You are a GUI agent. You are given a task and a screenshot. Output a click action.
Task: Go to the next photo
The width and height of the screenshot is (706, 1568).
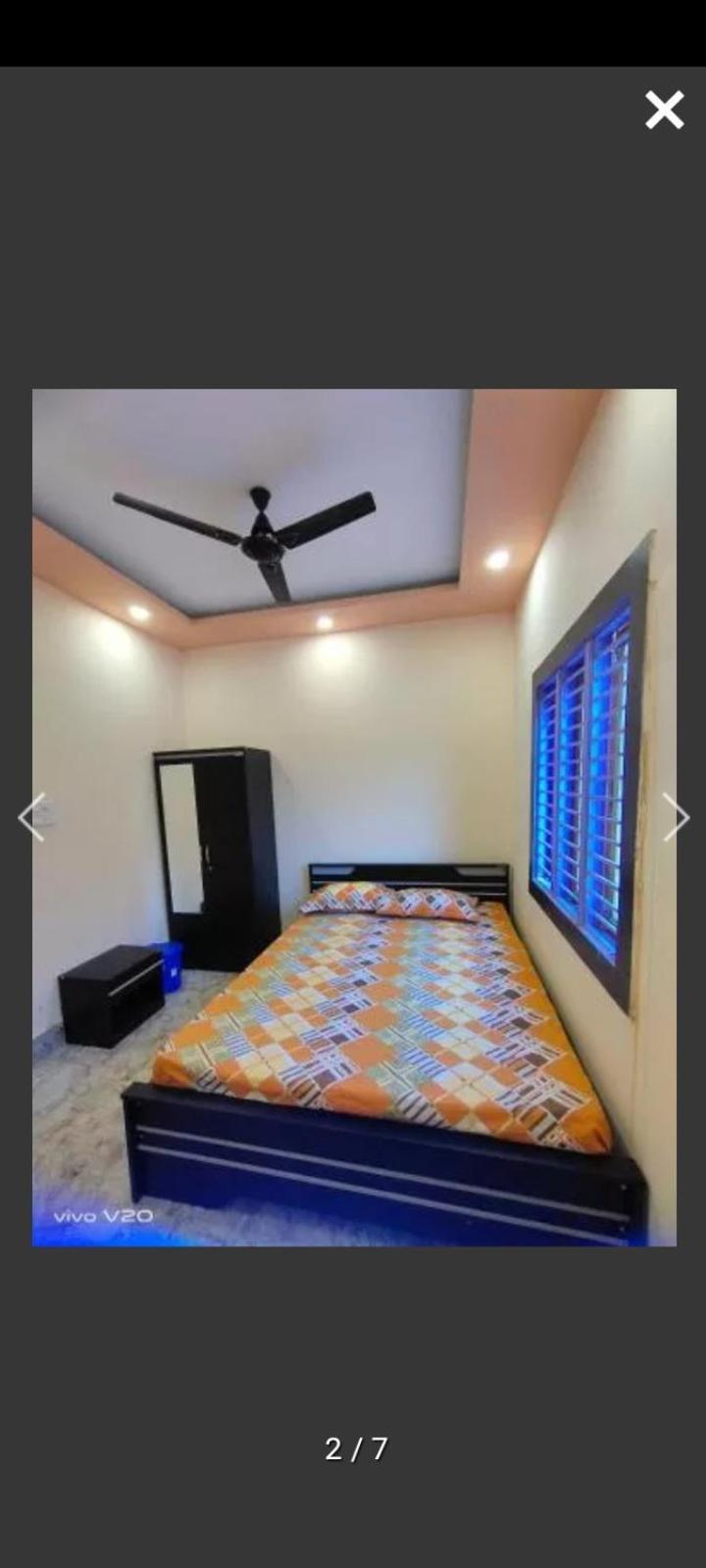pyautogui.click(x=676, y=817)
